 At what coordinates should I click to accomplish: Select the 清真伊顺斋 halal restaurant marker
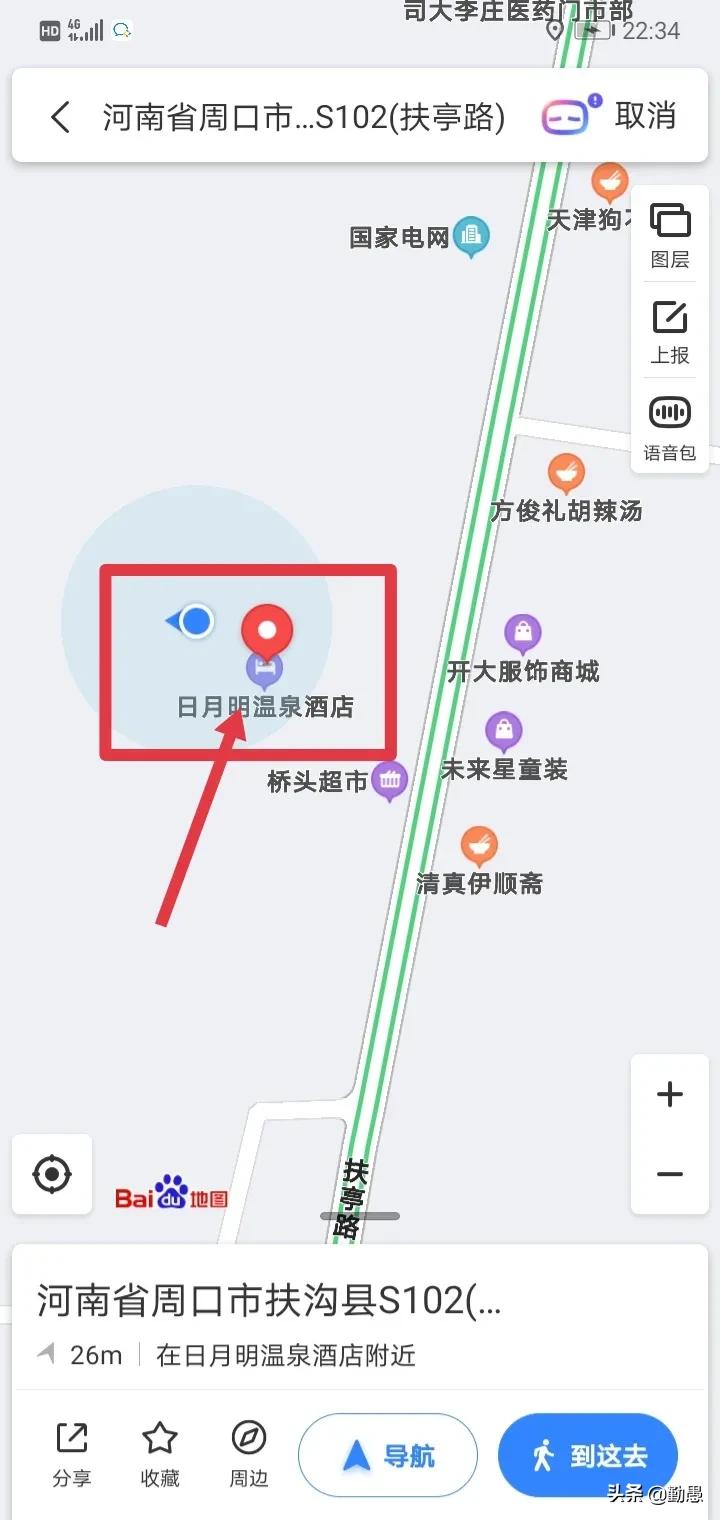(478, 845)
